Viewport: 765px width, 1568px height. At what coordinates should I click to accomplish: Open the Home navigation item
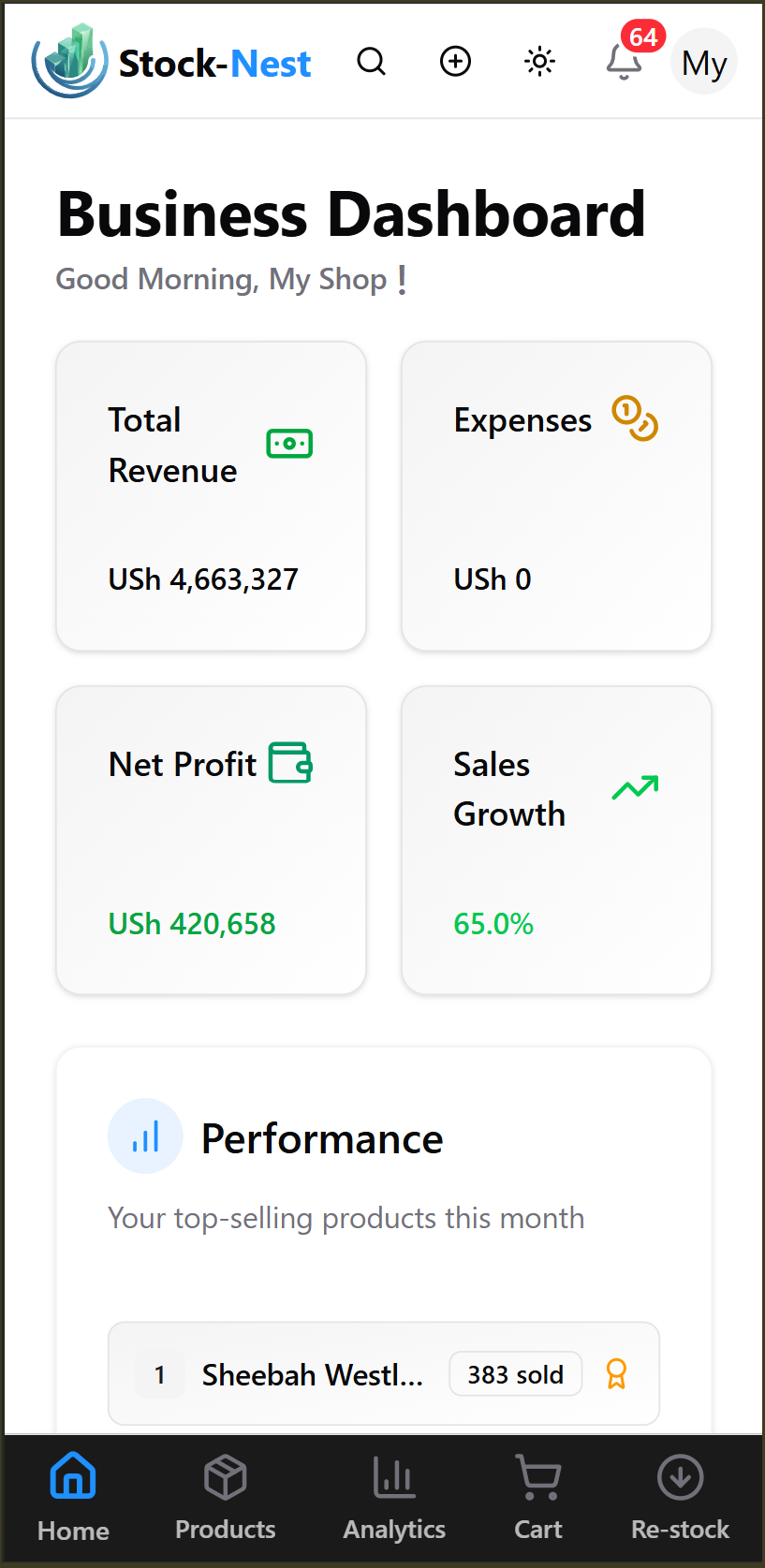pyautogui.click(x=72, y=1498)
